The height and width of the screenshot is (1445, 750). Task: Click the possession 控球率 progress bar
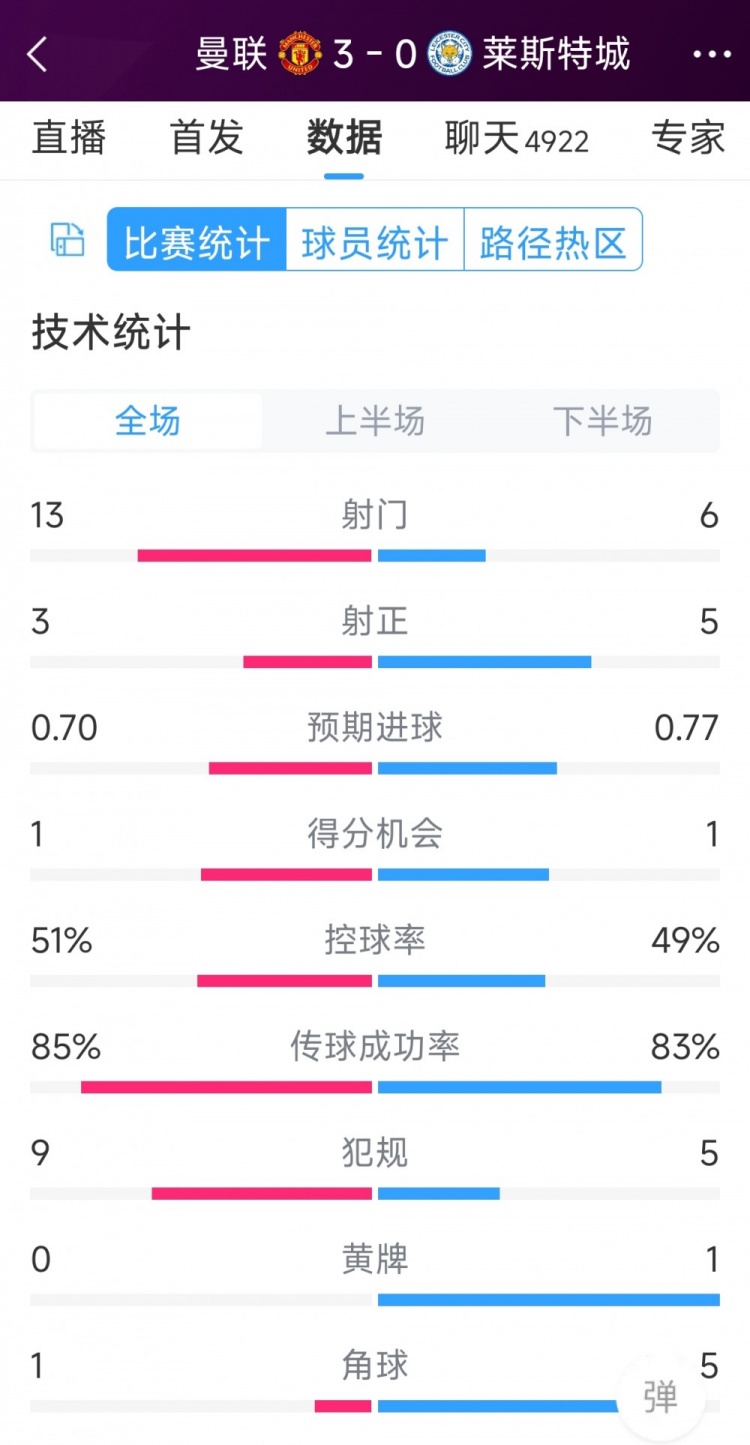tap(375, 980)
